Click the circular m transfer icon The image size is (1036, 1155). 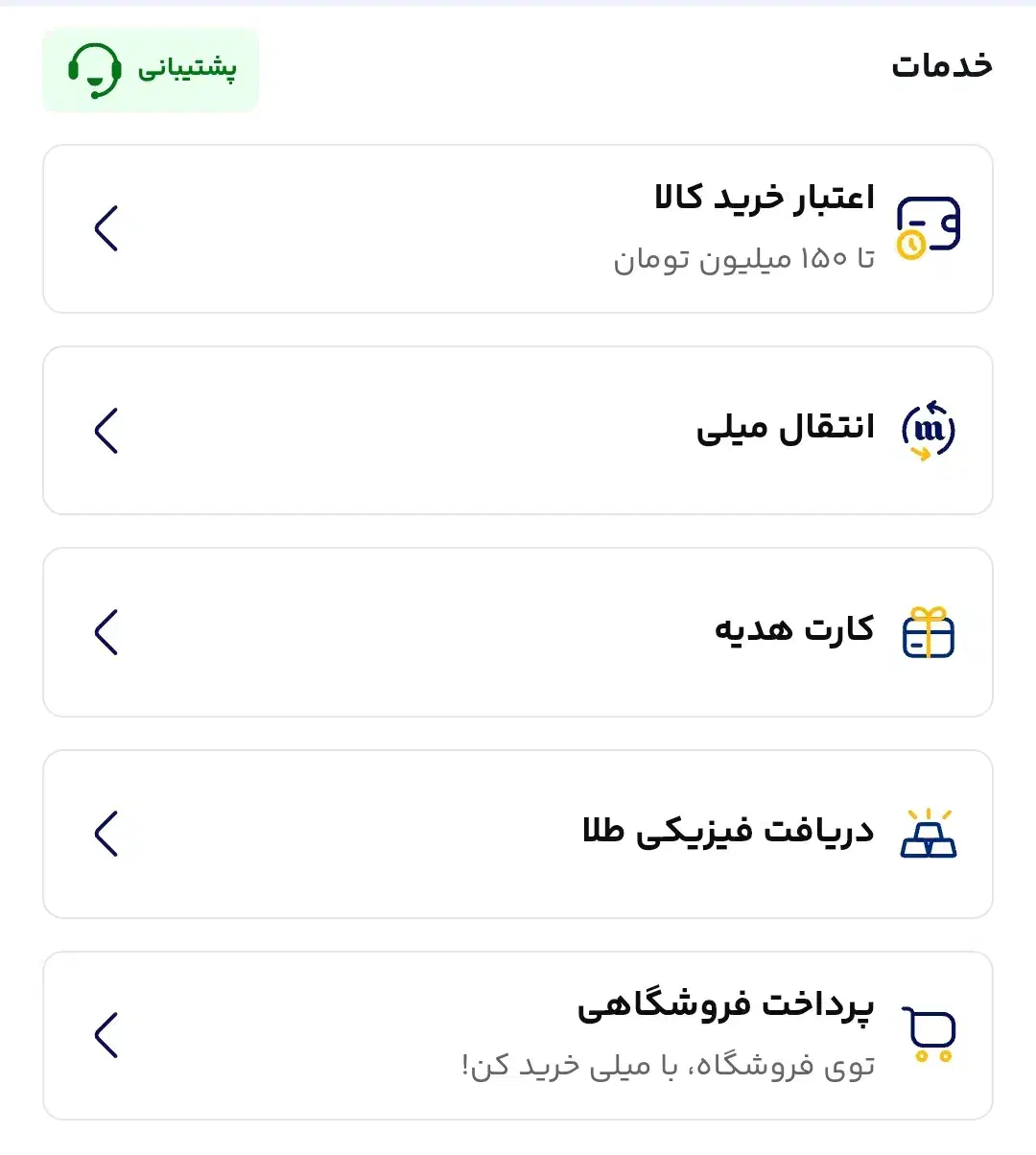927,429
